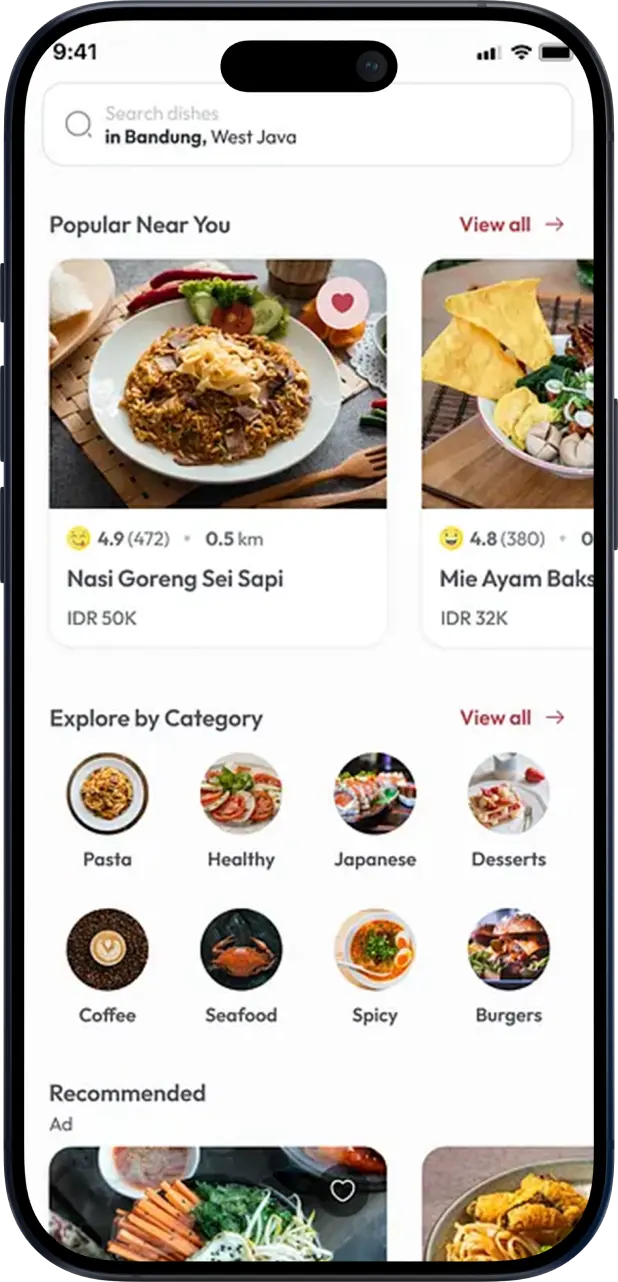View all categories
618x1282 pixels.
[511, 718]
